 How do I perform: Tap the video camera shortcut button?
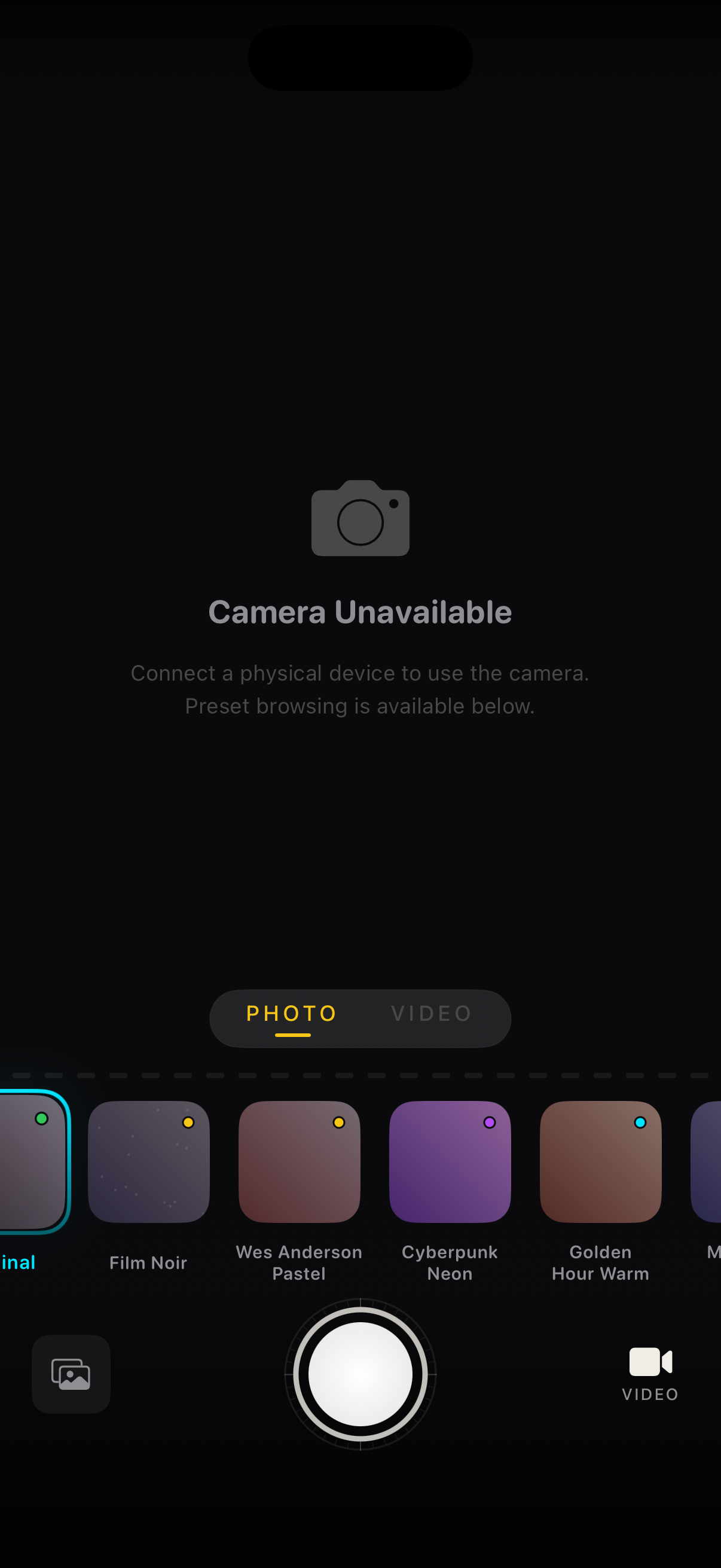coord(650,1372)
